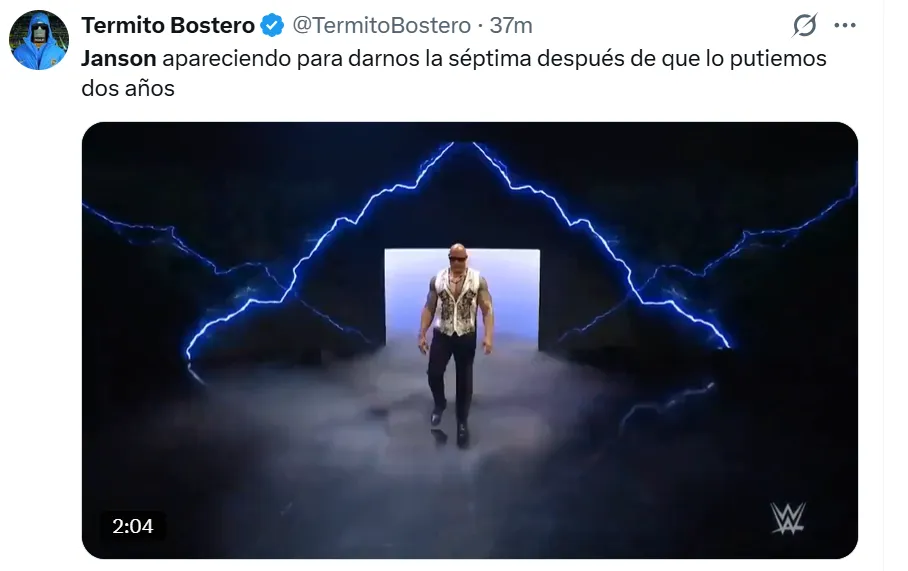
Task: Play the 2:04 video in the post
Action: click(469, 340)
